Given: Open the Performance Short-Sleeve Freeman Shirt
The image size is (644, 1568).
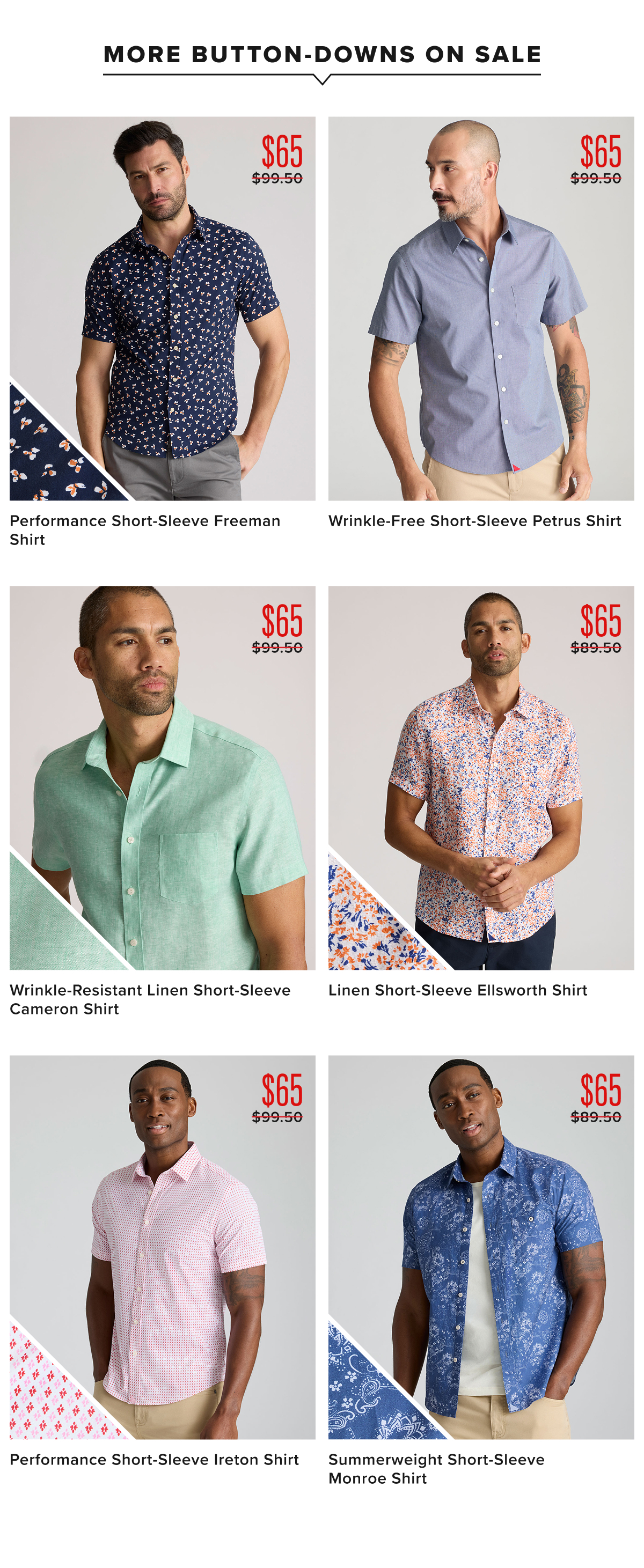Looking at the screenshot, I should (x=162, y=308).
